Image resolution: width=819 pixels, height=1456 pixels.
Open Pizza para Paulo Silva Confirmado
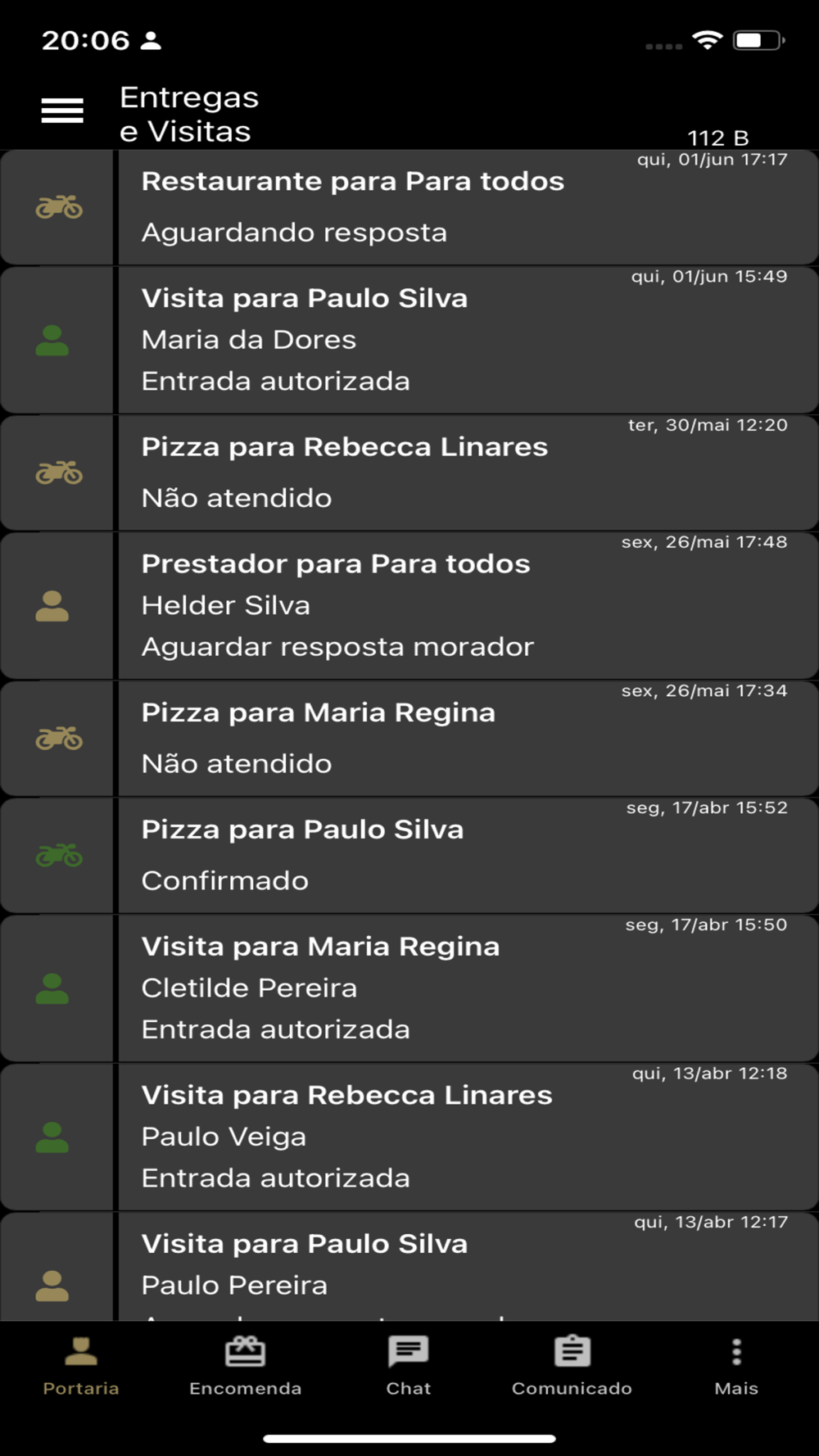click(x=409, y=856)
